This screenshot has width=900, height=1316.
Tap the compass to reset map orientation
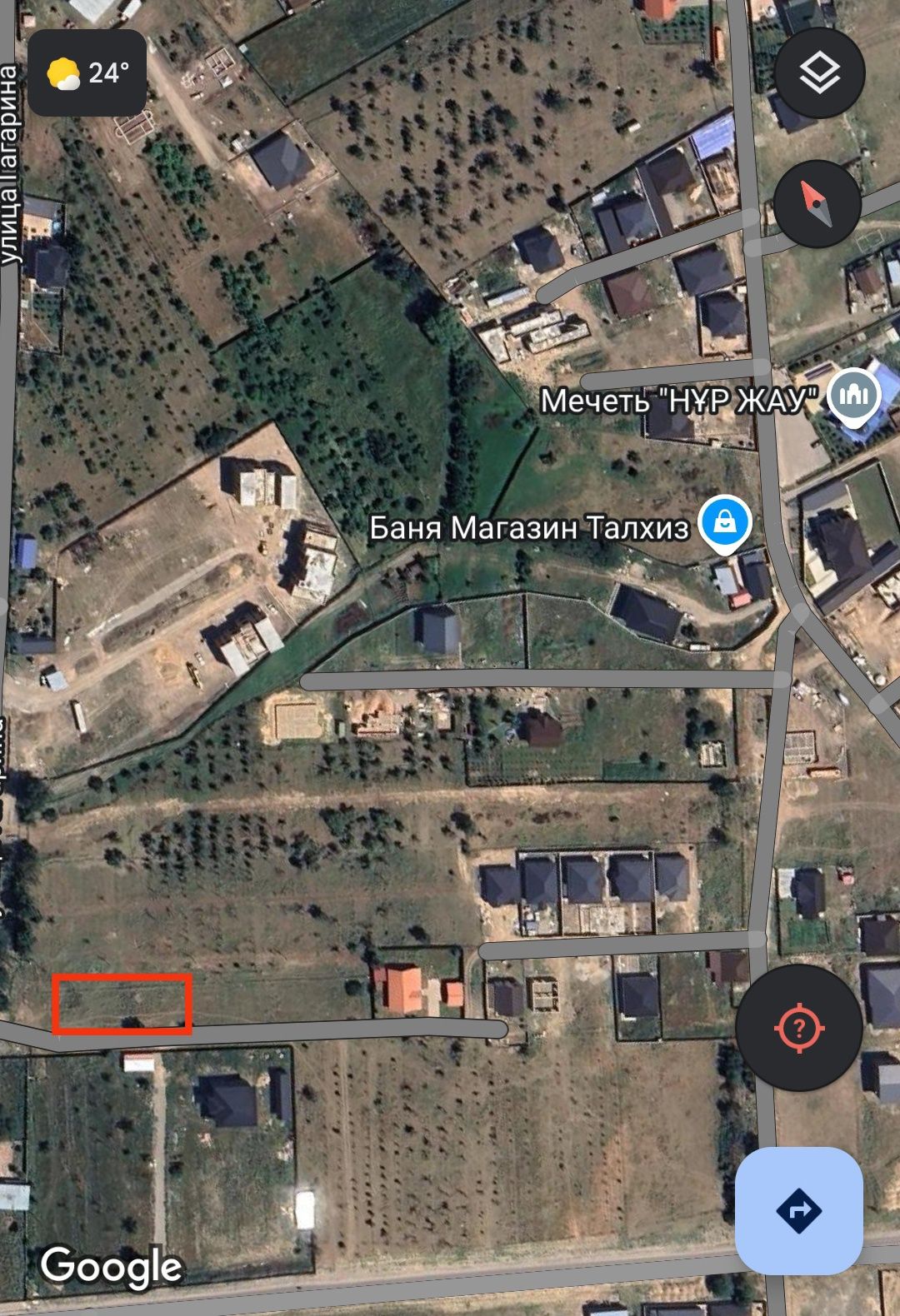pyautogui.click(x=817, y=203)
